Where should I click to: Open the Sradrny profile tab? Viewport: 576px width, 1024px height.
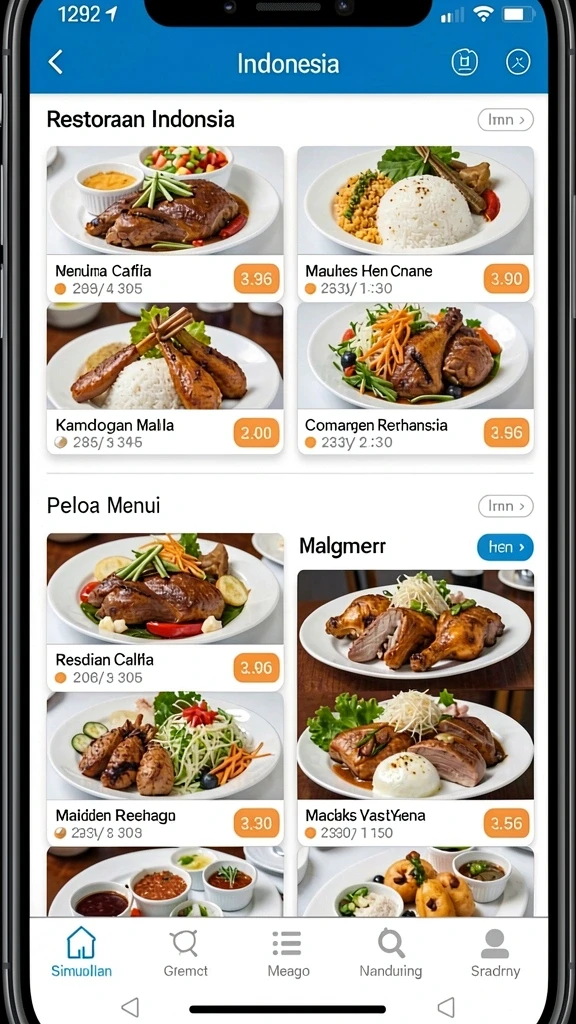[x=495, y=952]
